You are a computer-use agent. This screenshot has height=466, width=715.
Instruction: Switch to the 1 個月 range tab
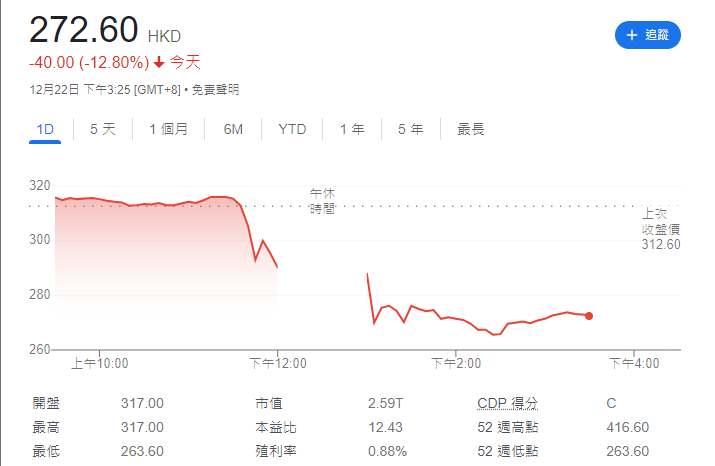[x=168, y=129]
